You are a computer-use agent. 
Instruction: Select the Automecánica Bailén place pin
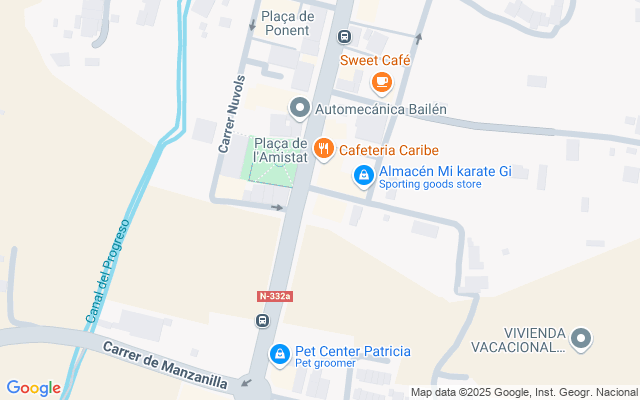click(x=298, y=108)
